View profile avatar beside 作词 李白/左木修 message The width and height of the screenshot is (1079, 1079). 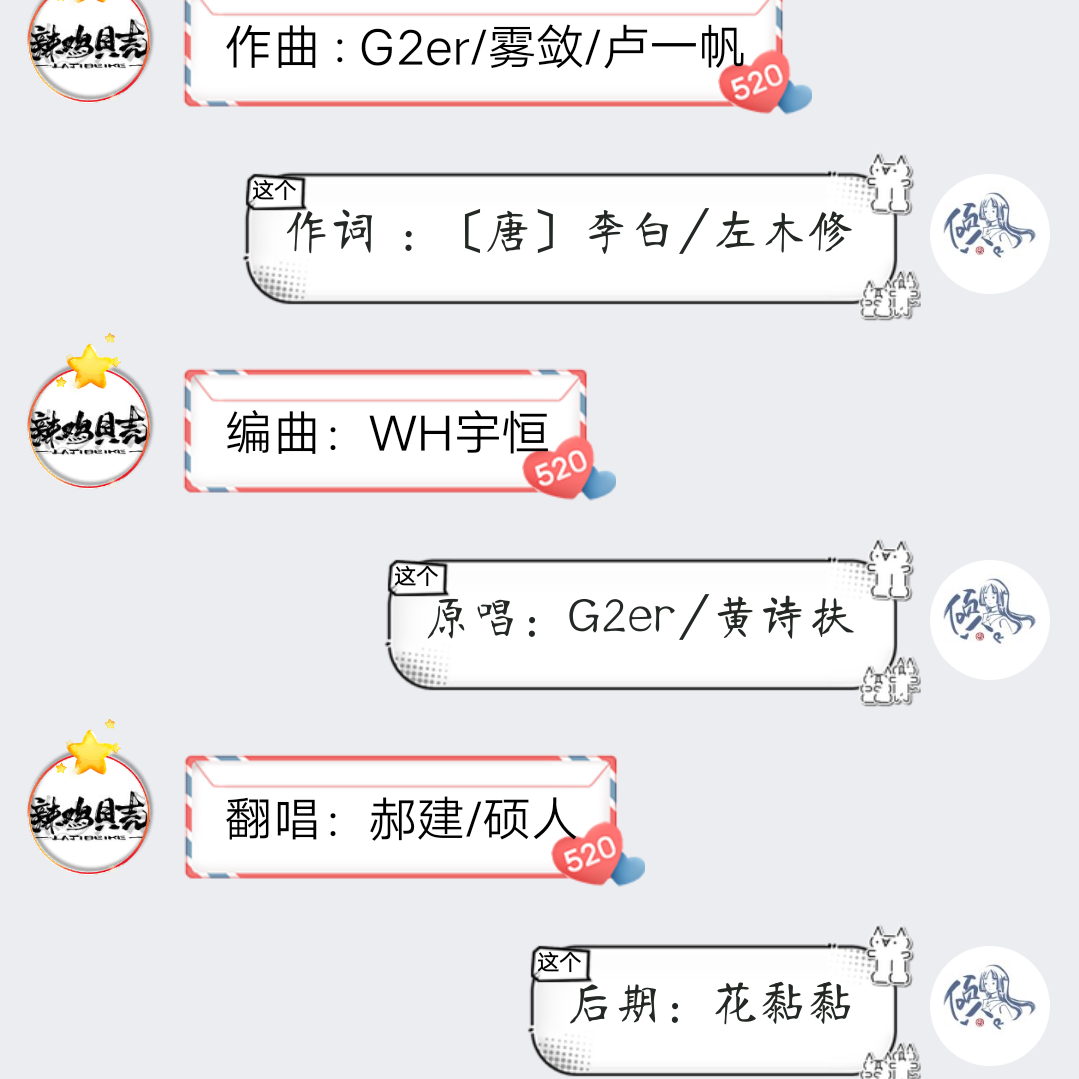tap(989, 233)
